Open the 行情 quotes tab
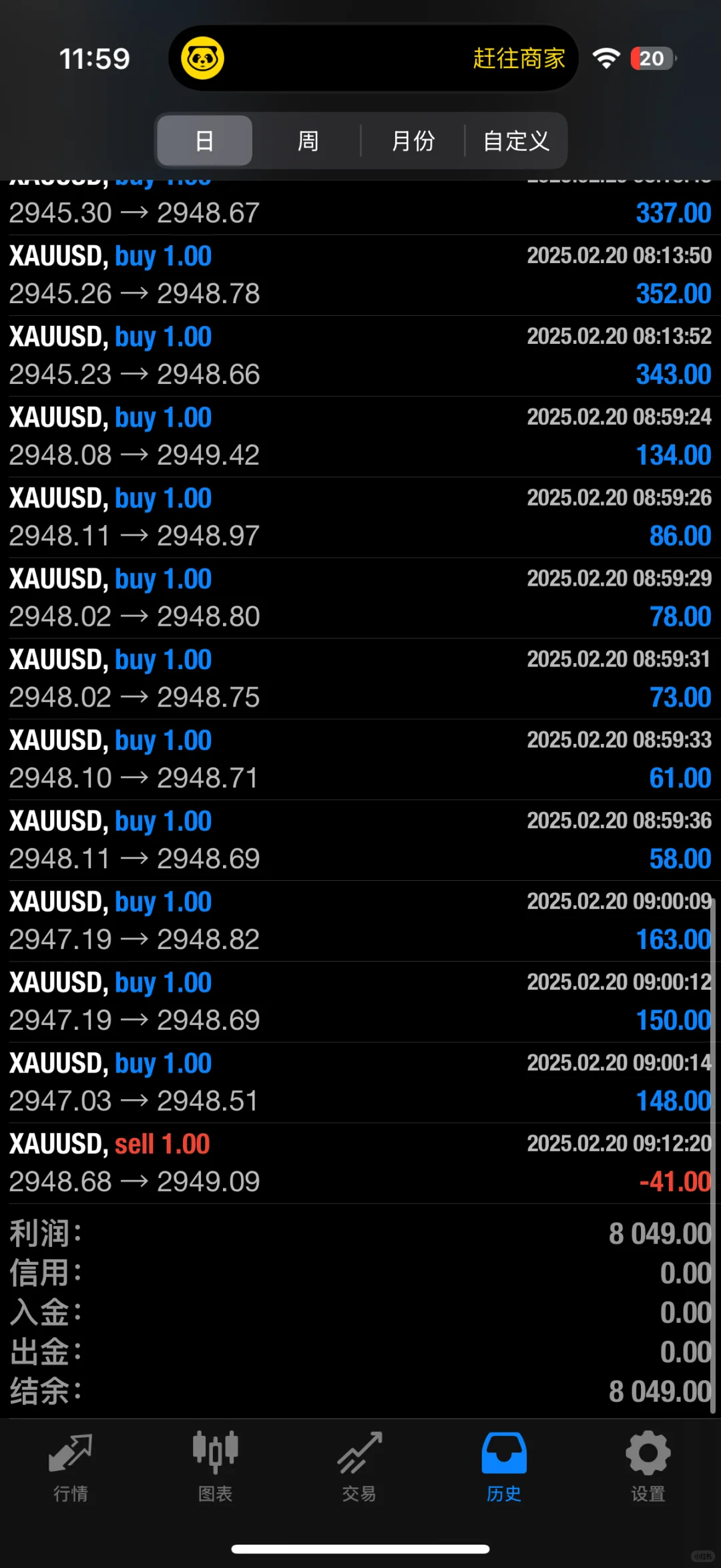721x1568 pixels. tap(71, 1461)
